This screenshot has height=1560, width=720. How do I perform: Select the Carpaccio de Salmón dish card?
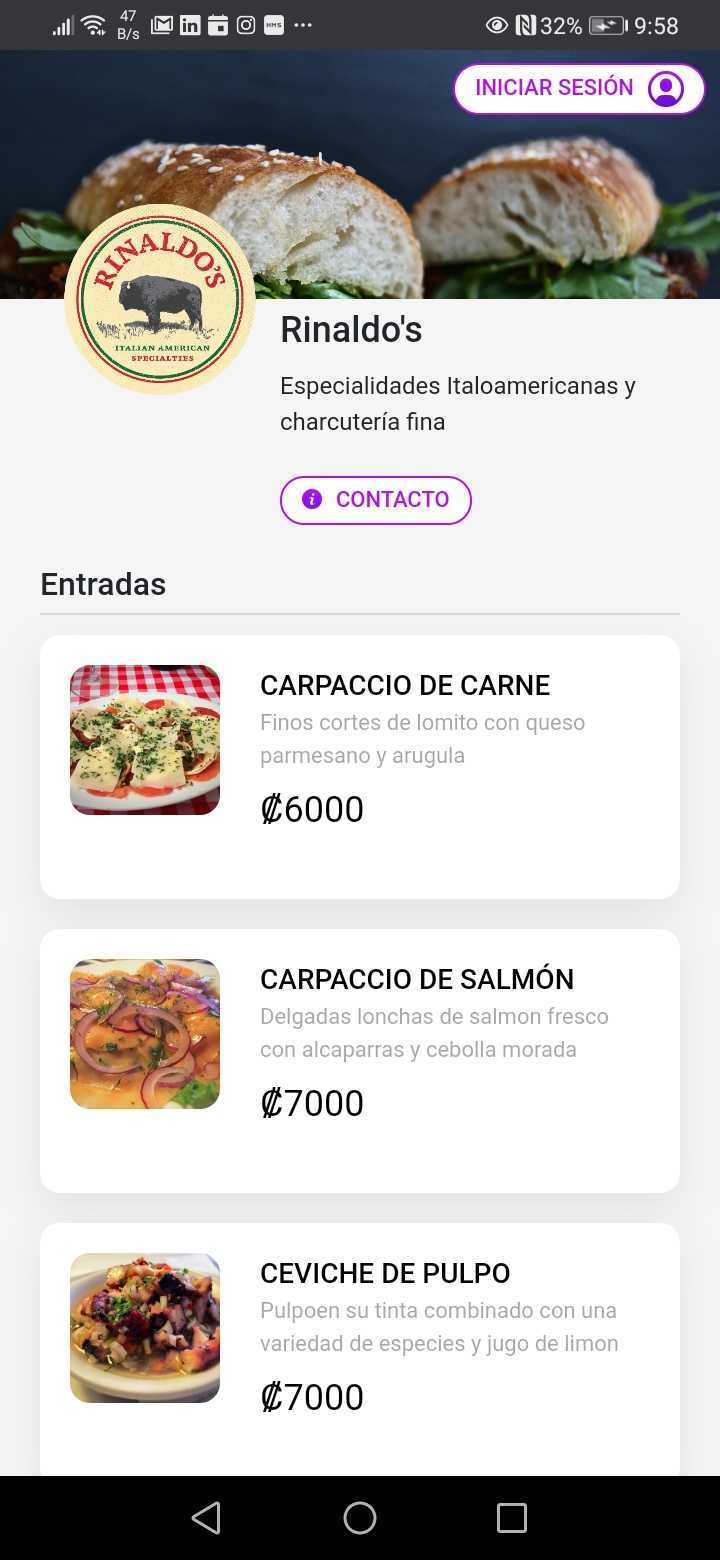[x=360, y=1060]
